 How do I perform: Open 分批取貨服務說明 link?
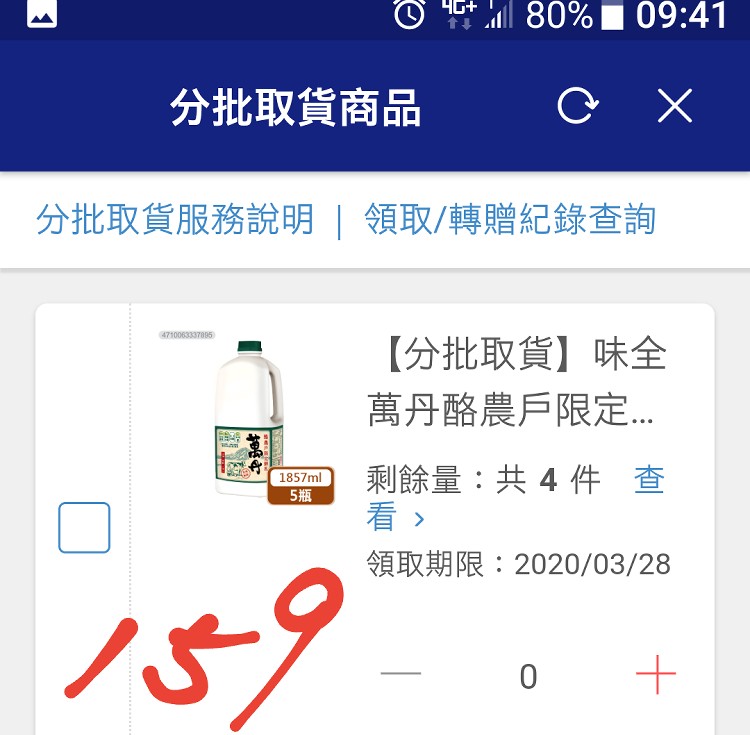pos(175,220)
